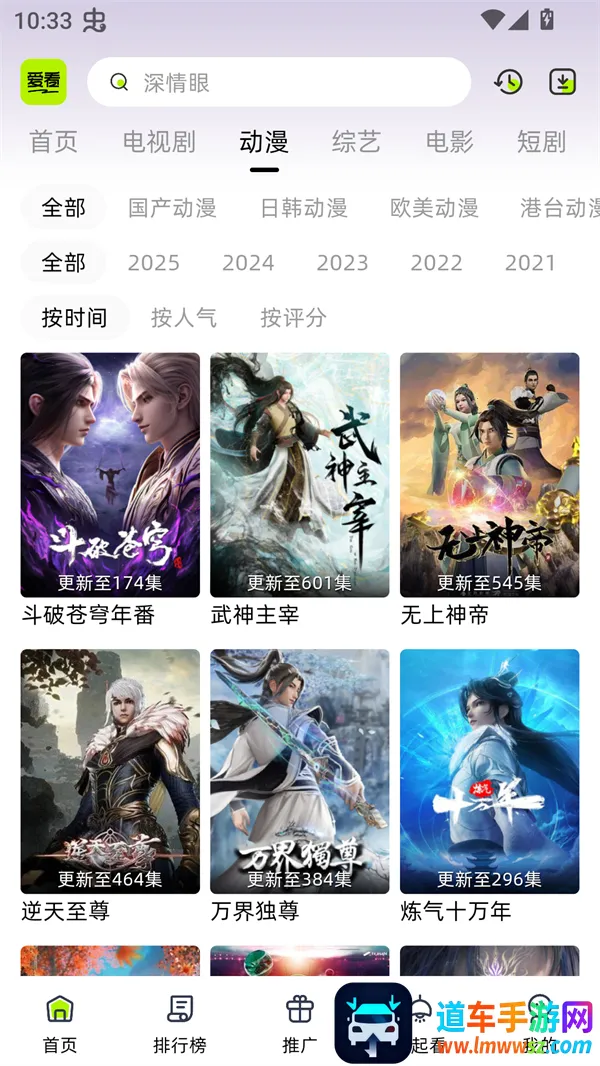Go to the 推广 bottom tab

coord(300,1024)
